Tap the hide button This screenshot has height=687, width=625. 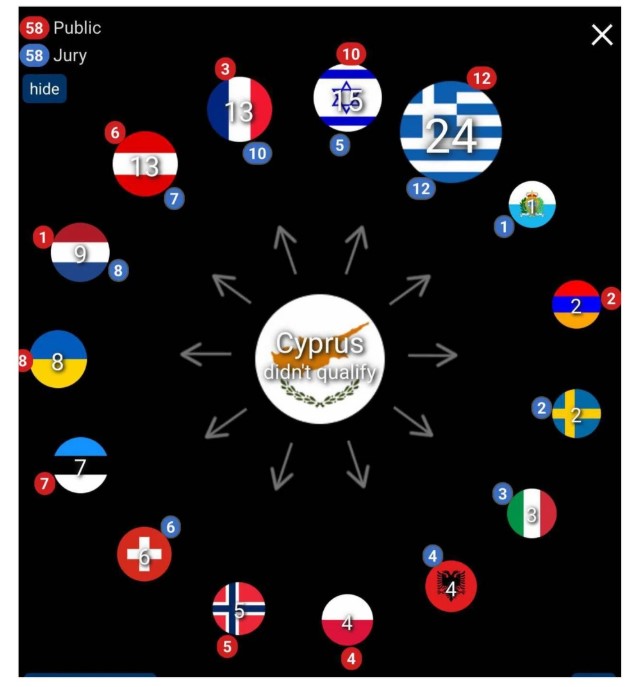coord(44,89)
